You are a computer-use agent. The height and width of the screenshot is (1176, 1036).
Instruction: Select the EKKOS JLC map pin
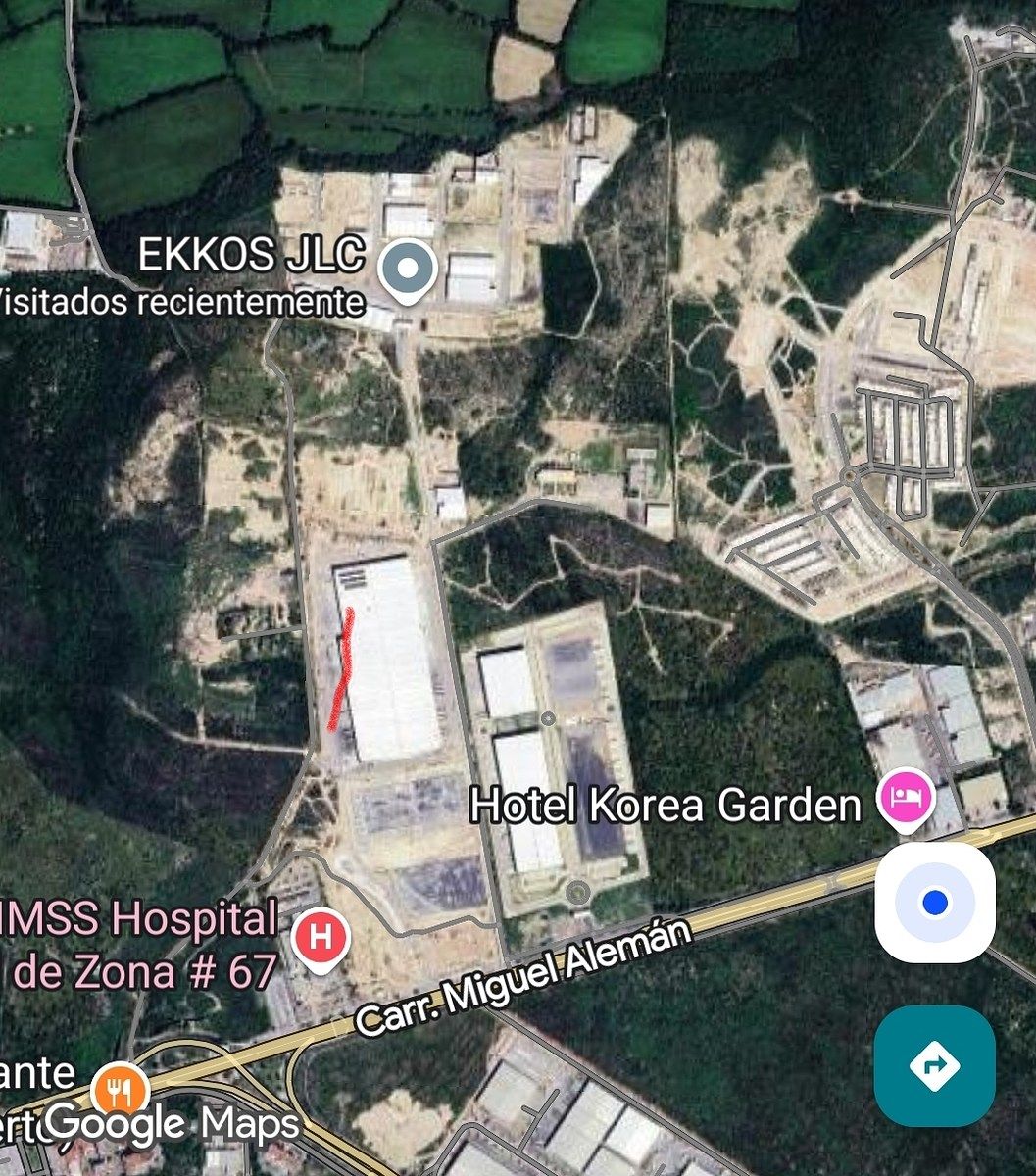click(x=408, y=269)
